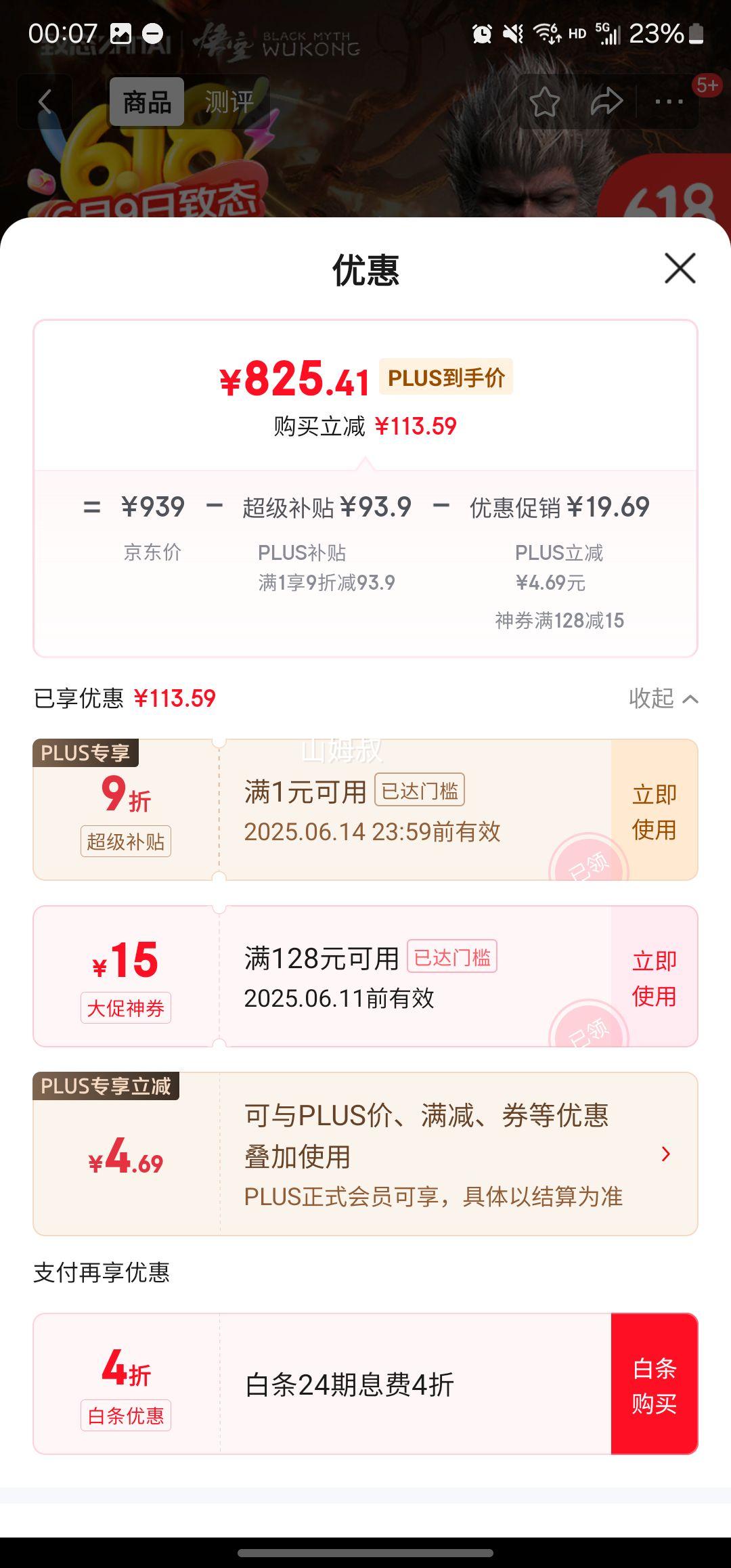Close the 优惠 discount panel
This screenshot has width=731, height=1568.
680,269
